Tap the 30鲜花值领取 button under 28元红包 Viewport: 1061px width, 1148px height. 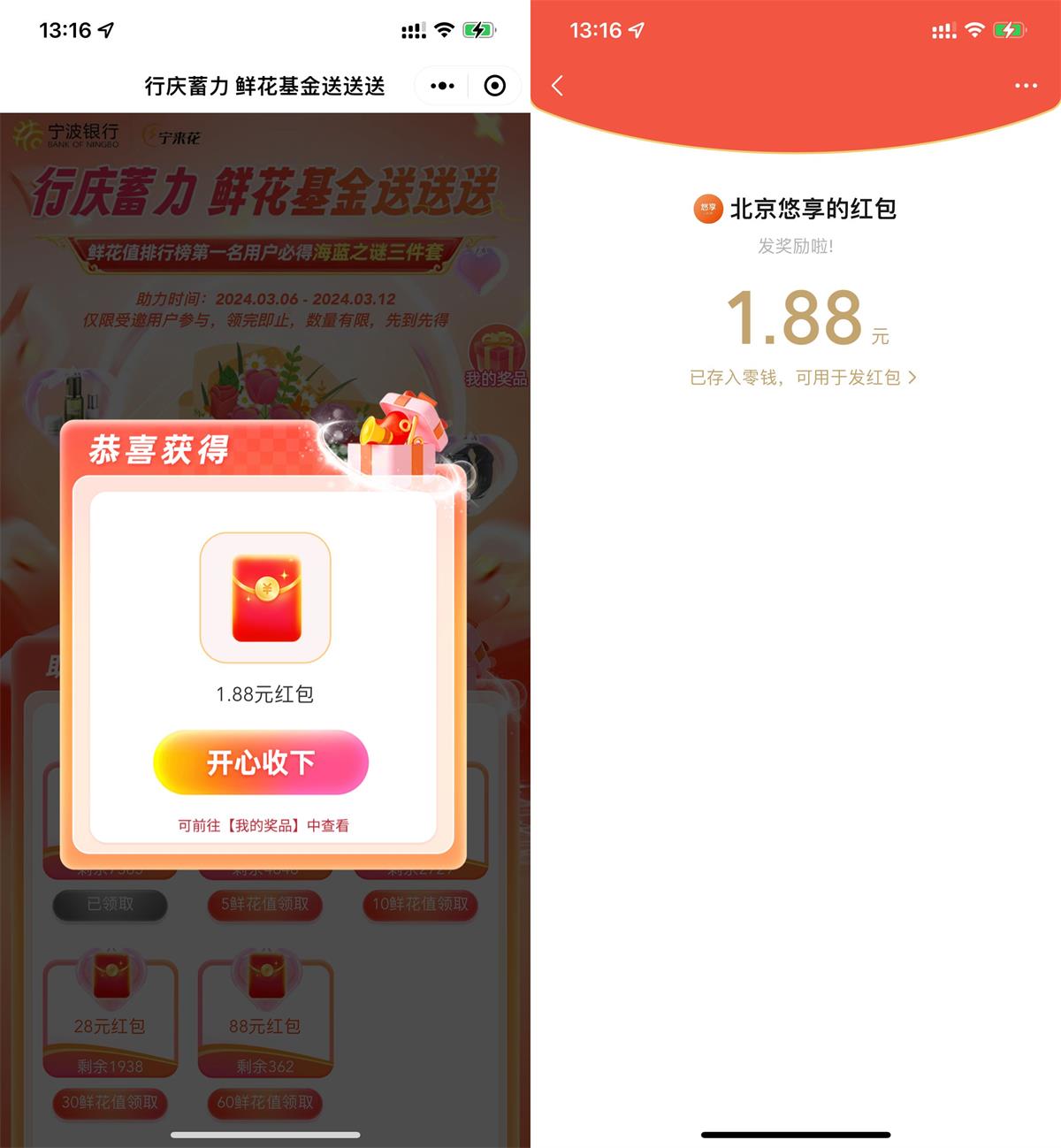(x=111, y=1105)
